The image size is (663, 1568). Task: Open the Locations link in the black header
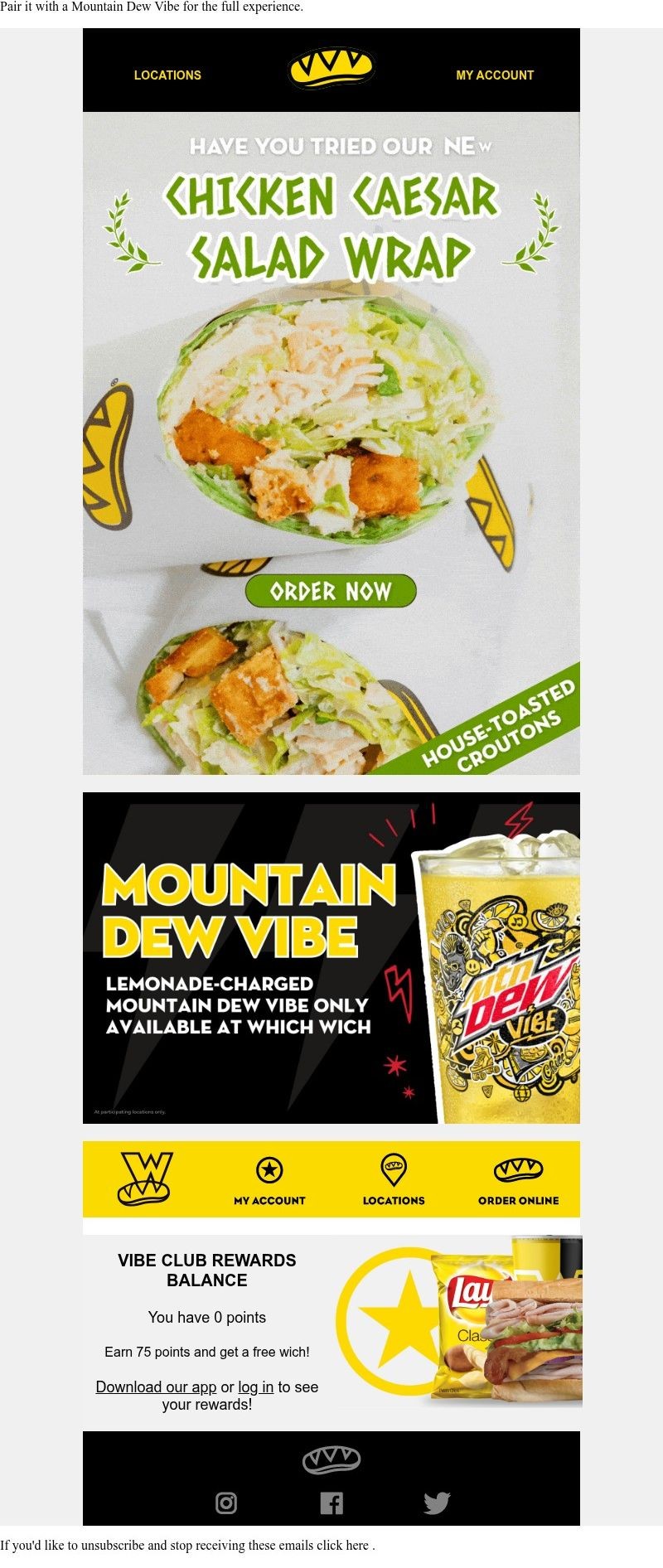click(167, 75)
